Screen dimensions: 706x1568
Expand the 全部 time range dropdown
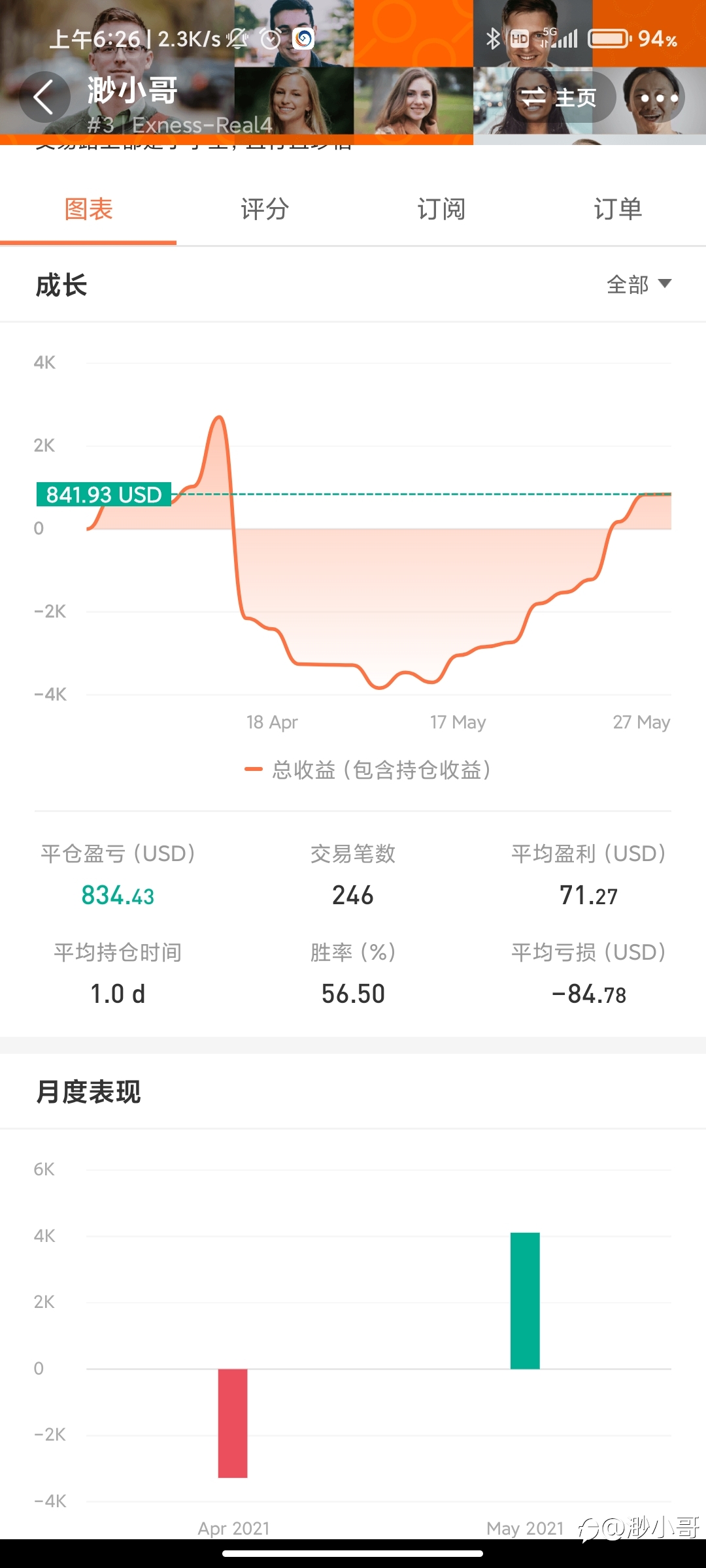[x=639, y=285]
